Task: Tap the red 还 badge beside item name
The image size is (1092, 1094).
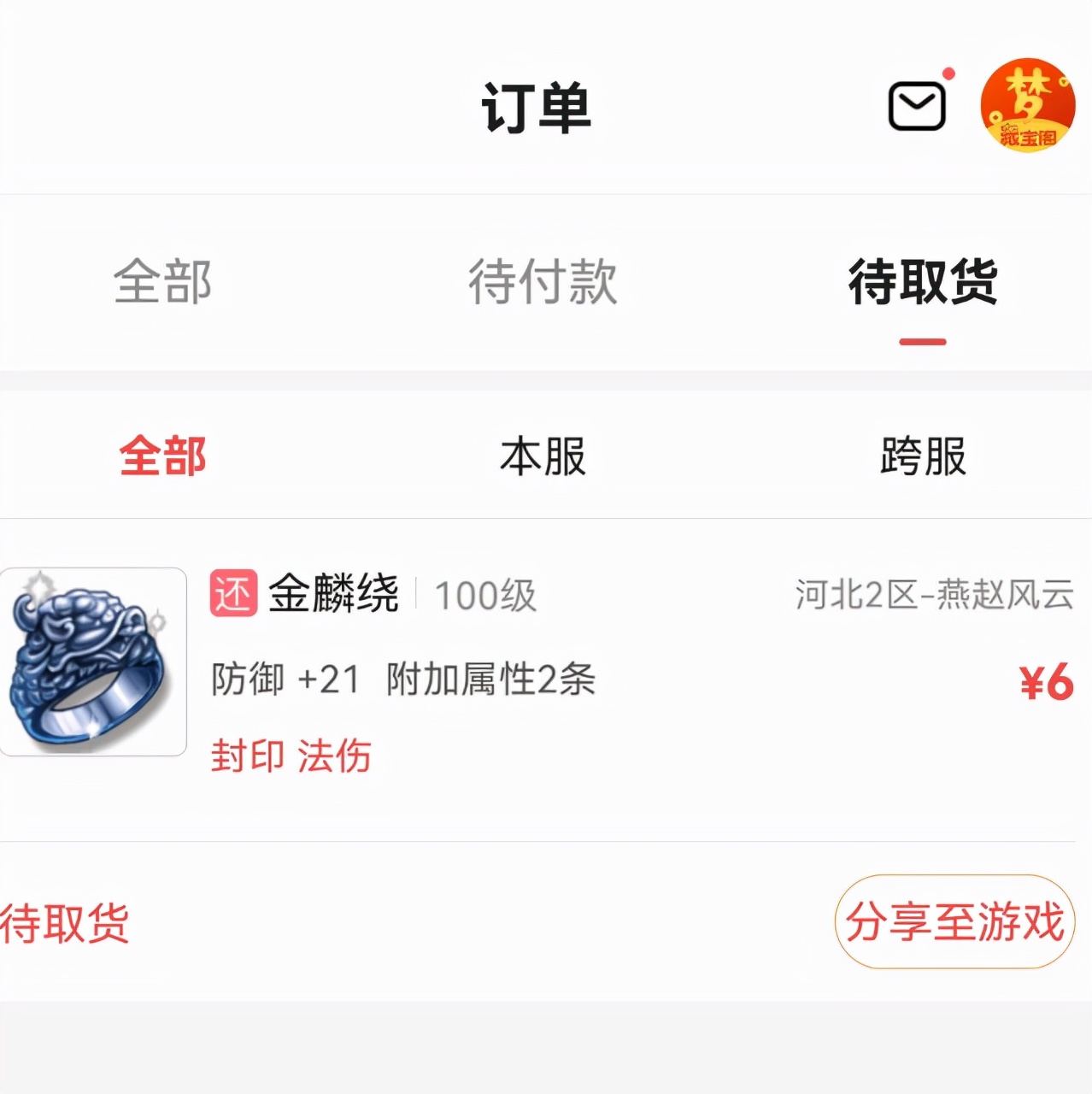Action: pyautogui.click(x=232, y=596)
